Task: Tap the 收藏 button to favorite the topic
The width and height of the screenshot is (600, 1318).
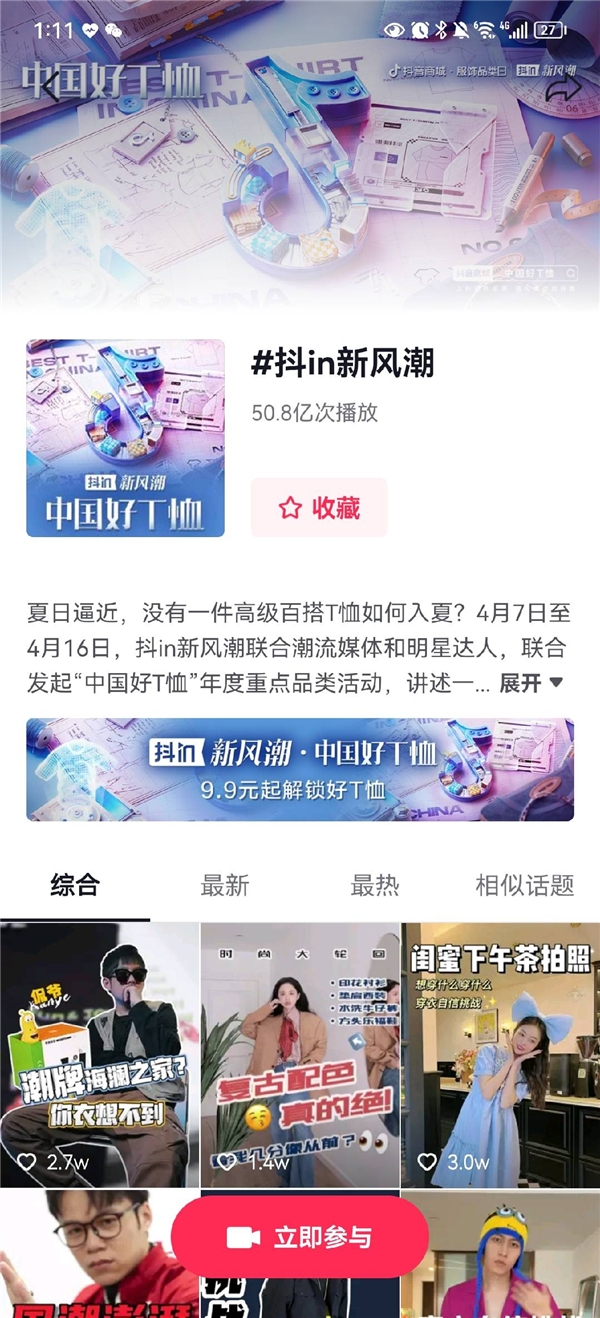Action: click(x=319, y=508)
